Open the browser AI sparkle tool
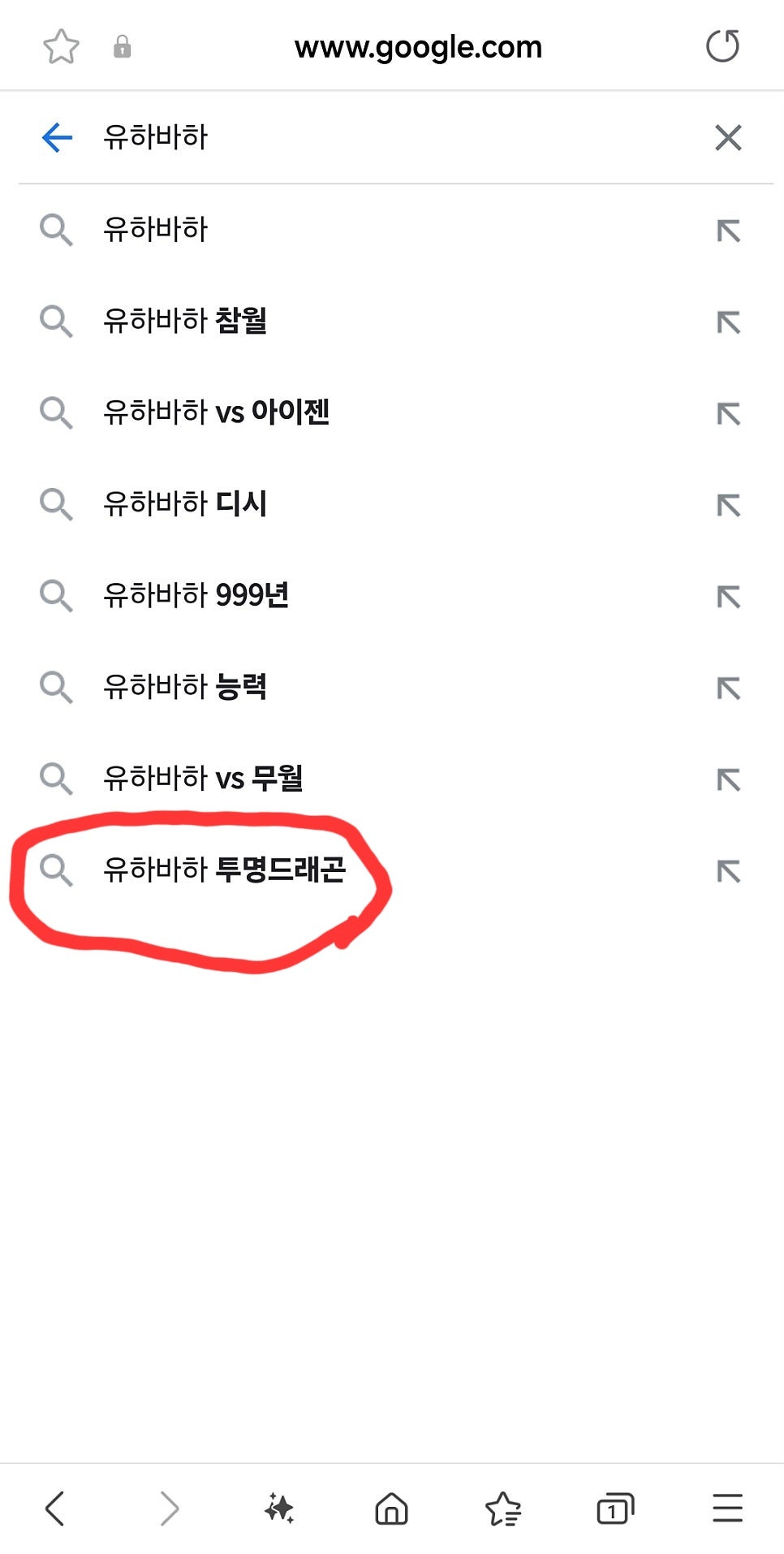This screenshot has height=1554, width=784. (280, 1509)
